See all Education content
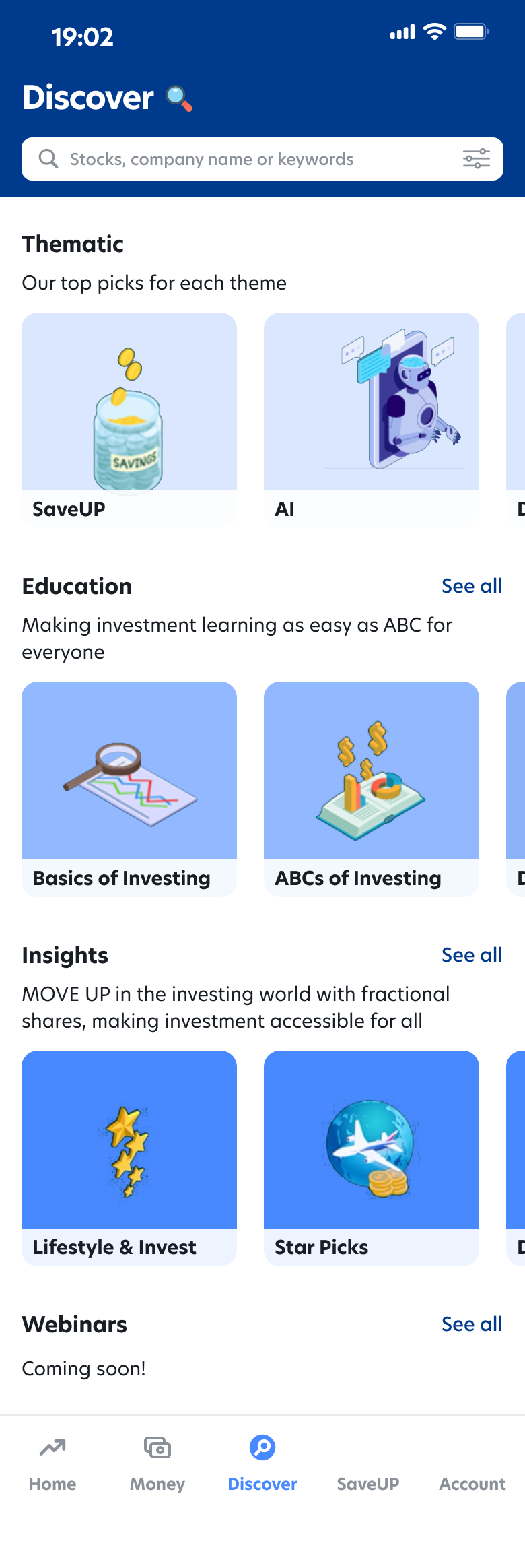 pos(471,586)
